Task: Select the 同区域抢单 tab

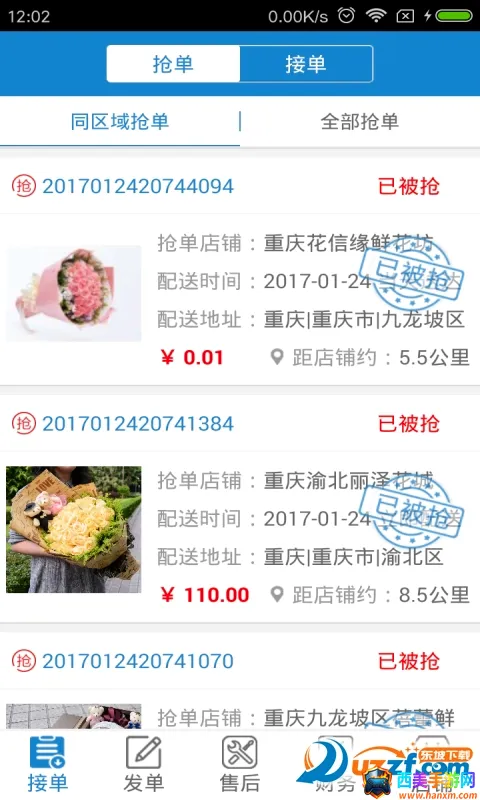Action: click(x=120, y=121)
